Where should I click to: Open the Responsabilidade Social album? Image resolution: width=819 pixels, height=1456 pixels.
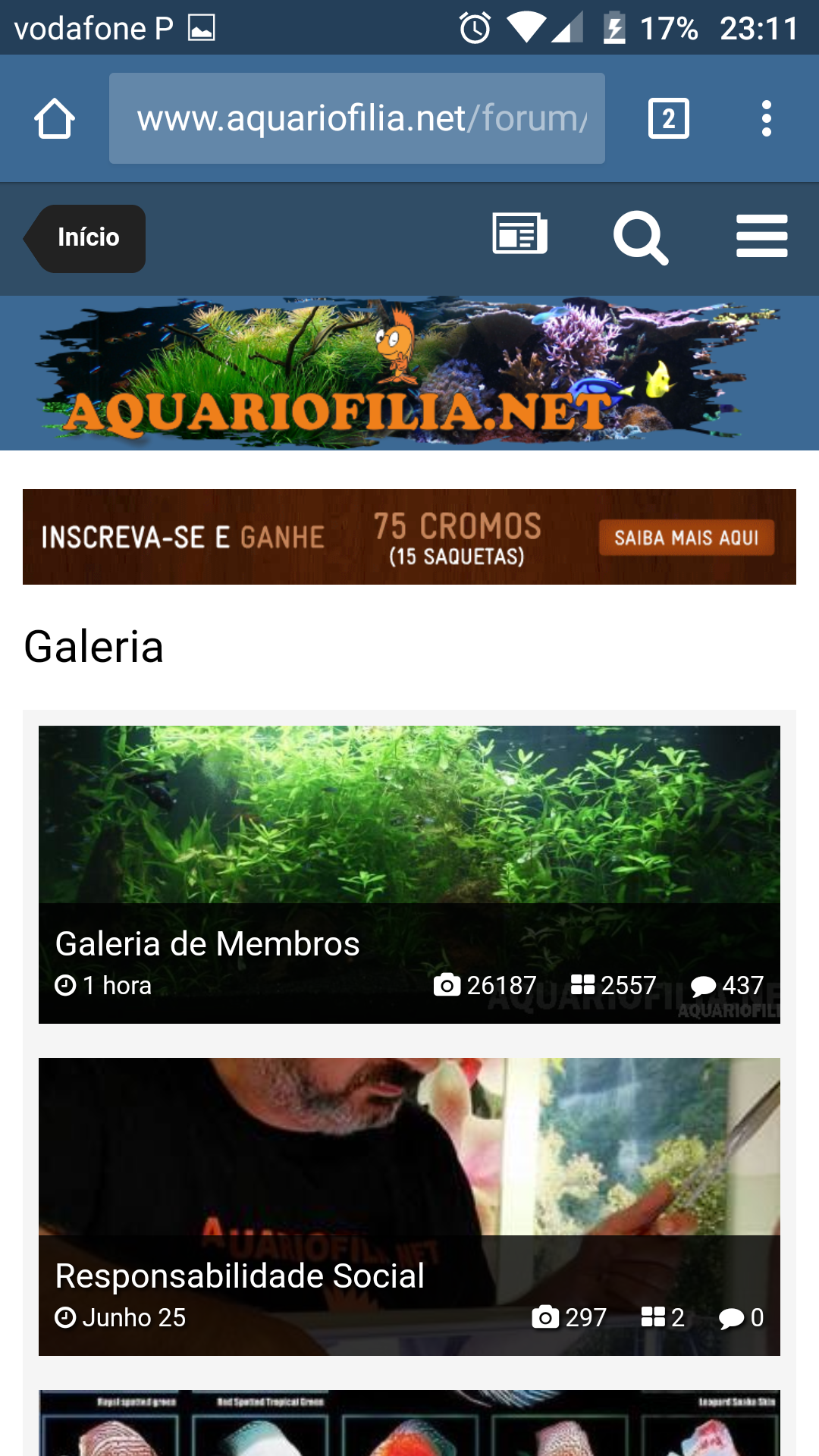pyautogui.click(x=409, y=1207)
